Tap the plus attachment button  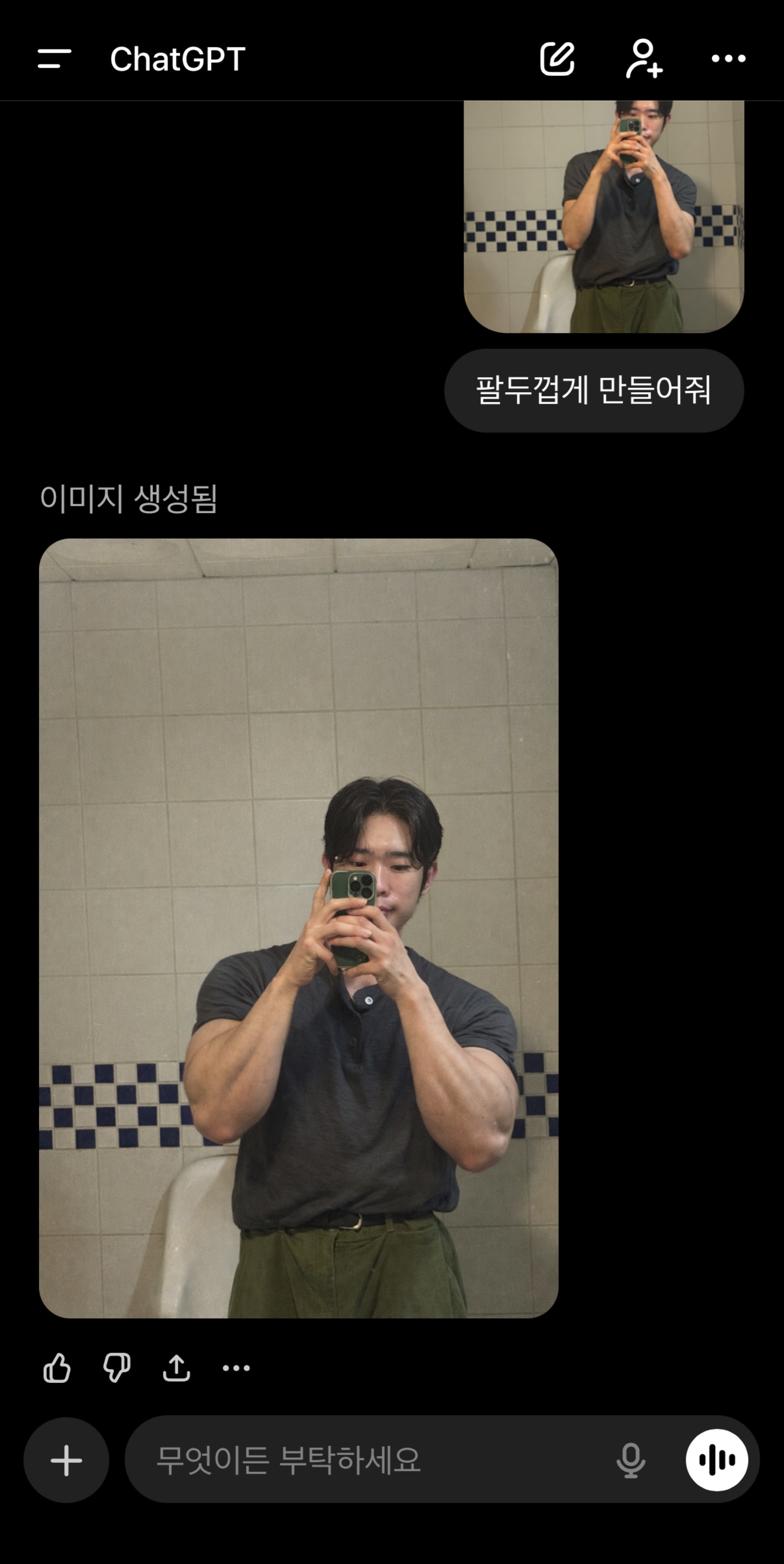[66, 1460]
